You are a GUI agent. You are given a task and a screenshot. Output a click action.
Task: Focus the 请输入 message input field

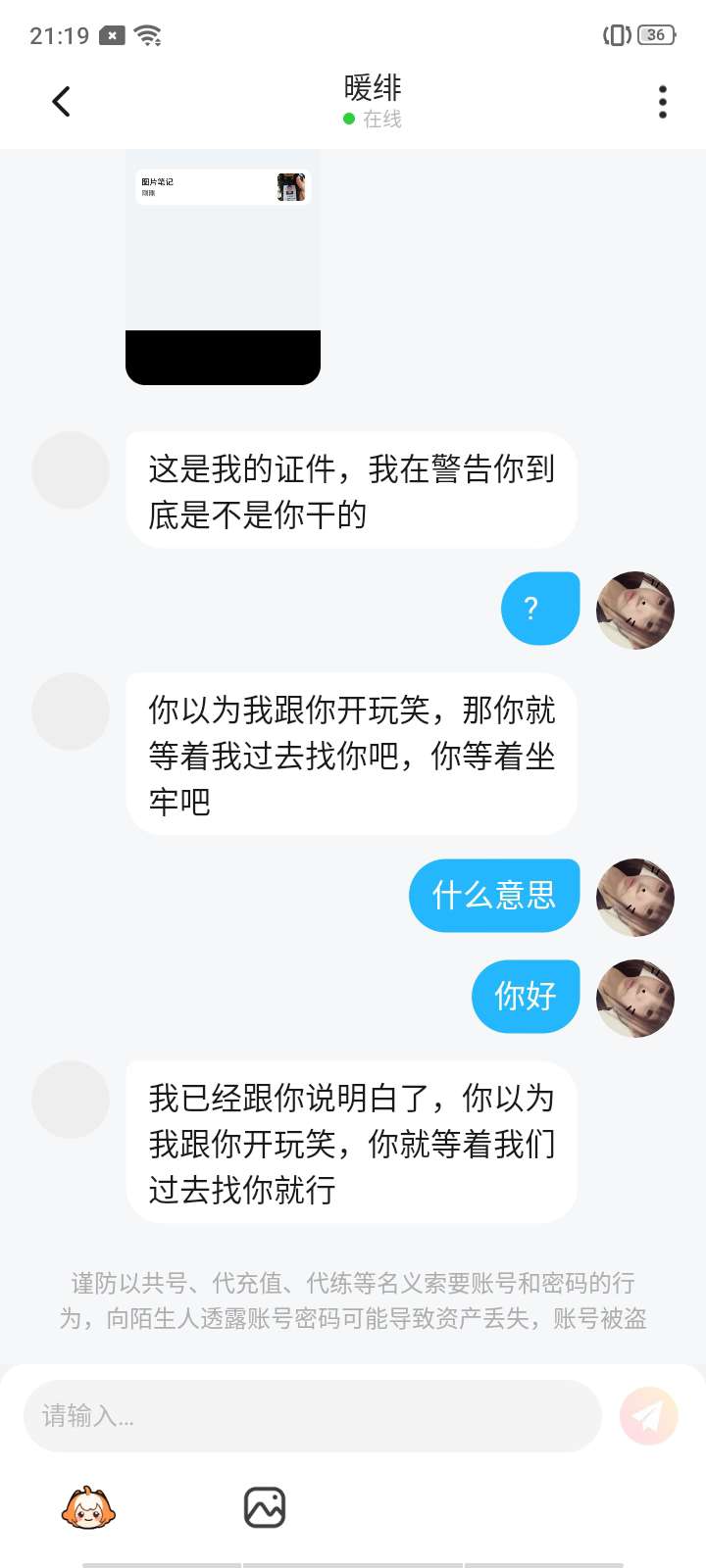312,1416
